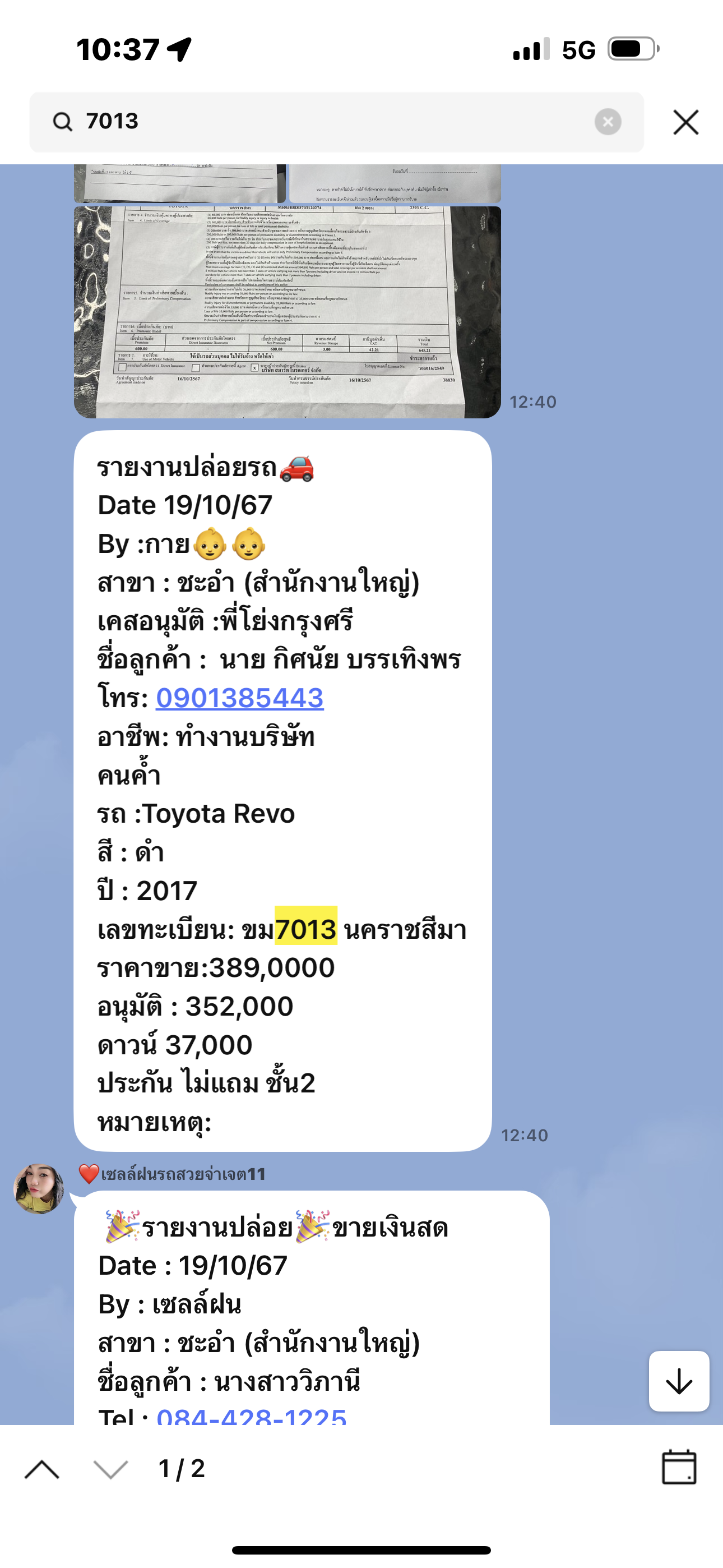Open the insurance document photo

pos(288,312)
